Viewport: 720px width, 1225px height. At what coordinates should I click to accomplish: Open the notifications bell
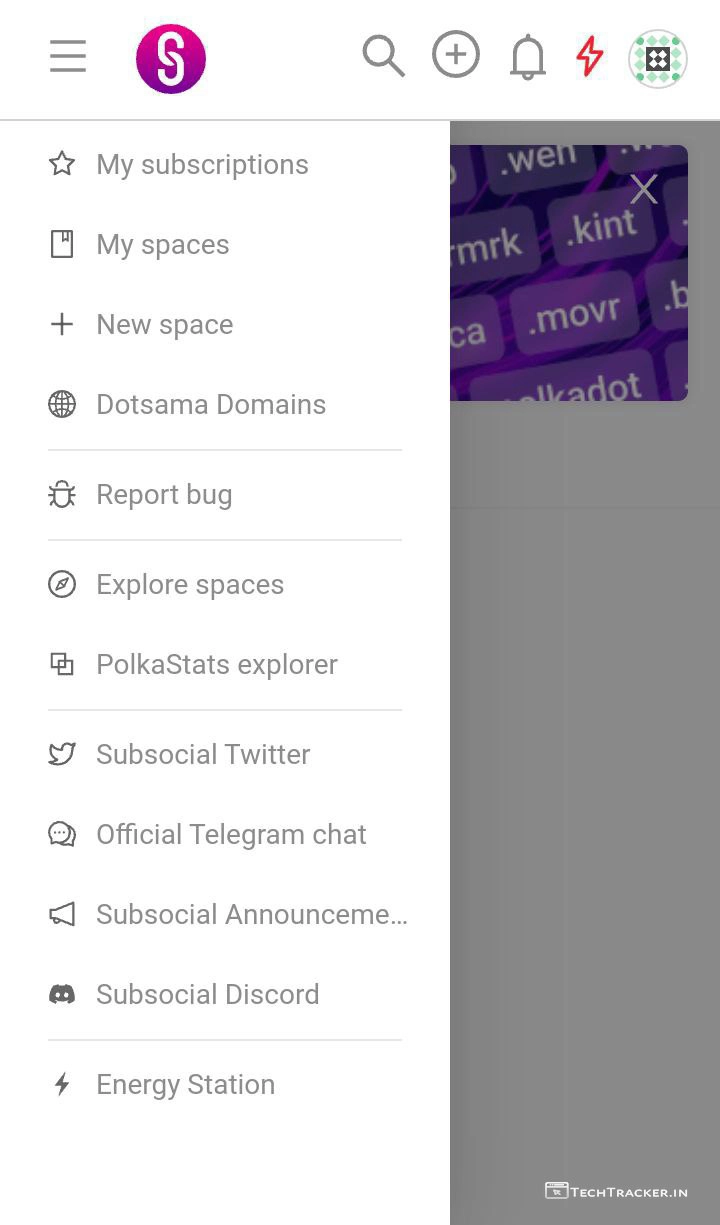[527, 58]
